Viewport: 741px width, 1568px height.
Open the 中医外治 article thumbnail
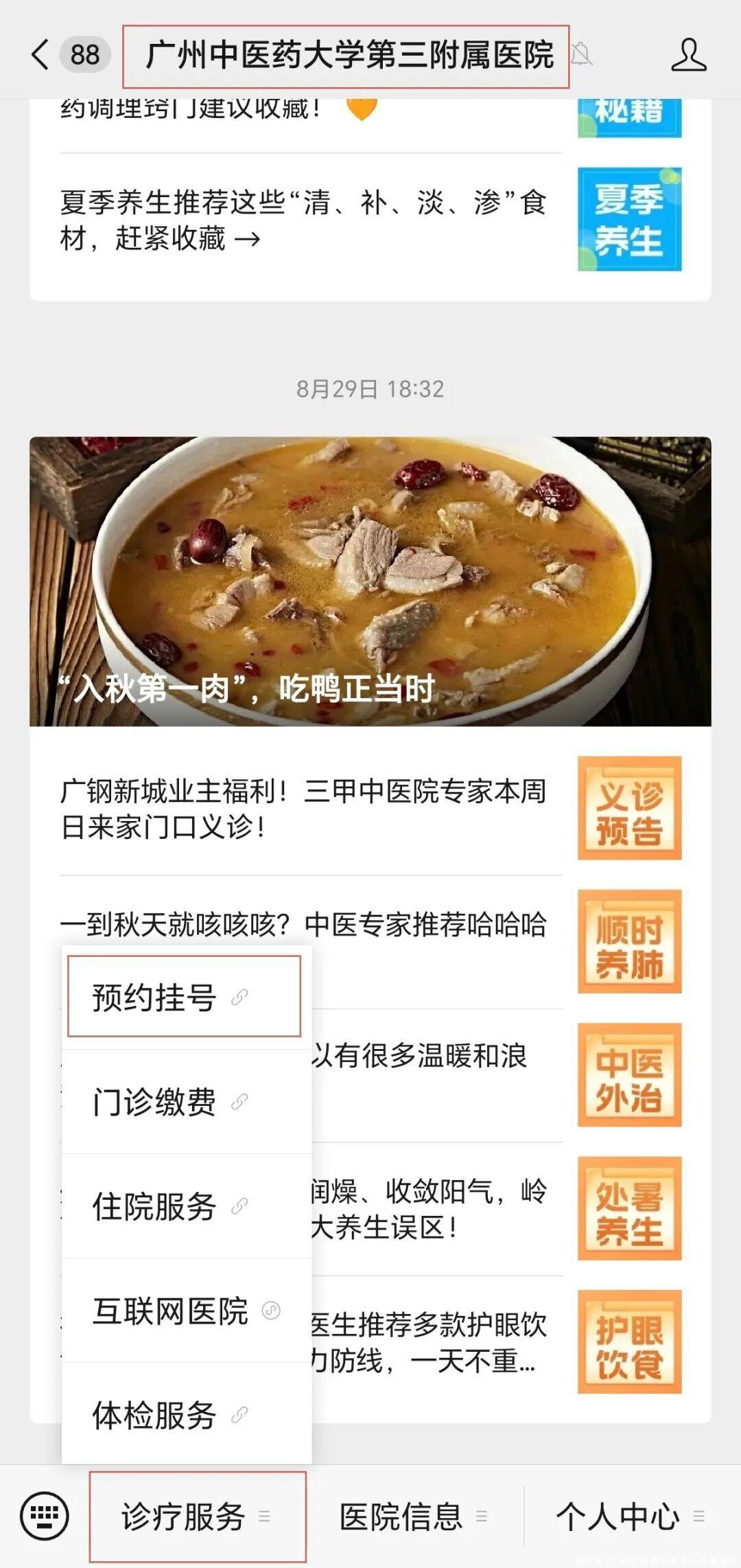[629, 1074]
